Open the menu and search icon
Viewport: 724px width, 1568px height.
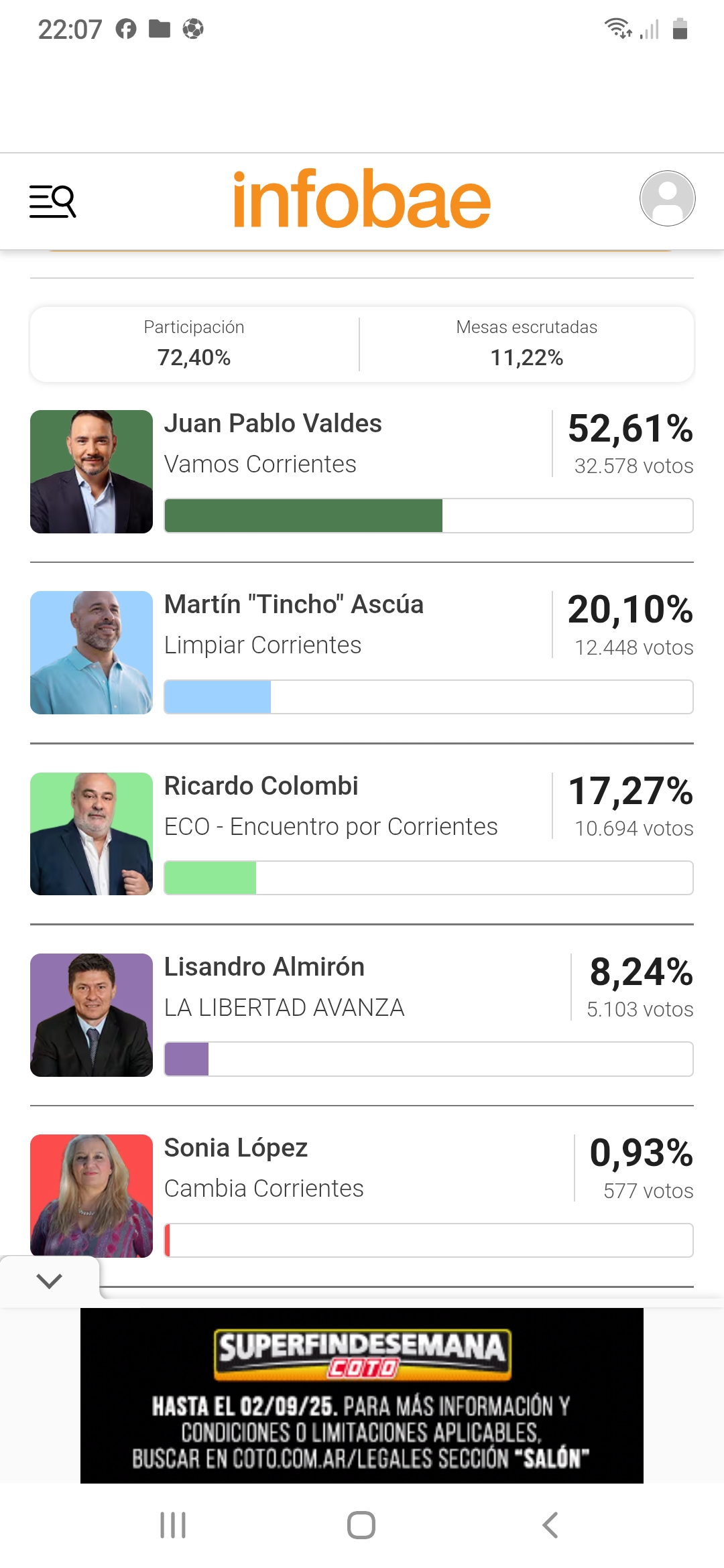(53, 201)
